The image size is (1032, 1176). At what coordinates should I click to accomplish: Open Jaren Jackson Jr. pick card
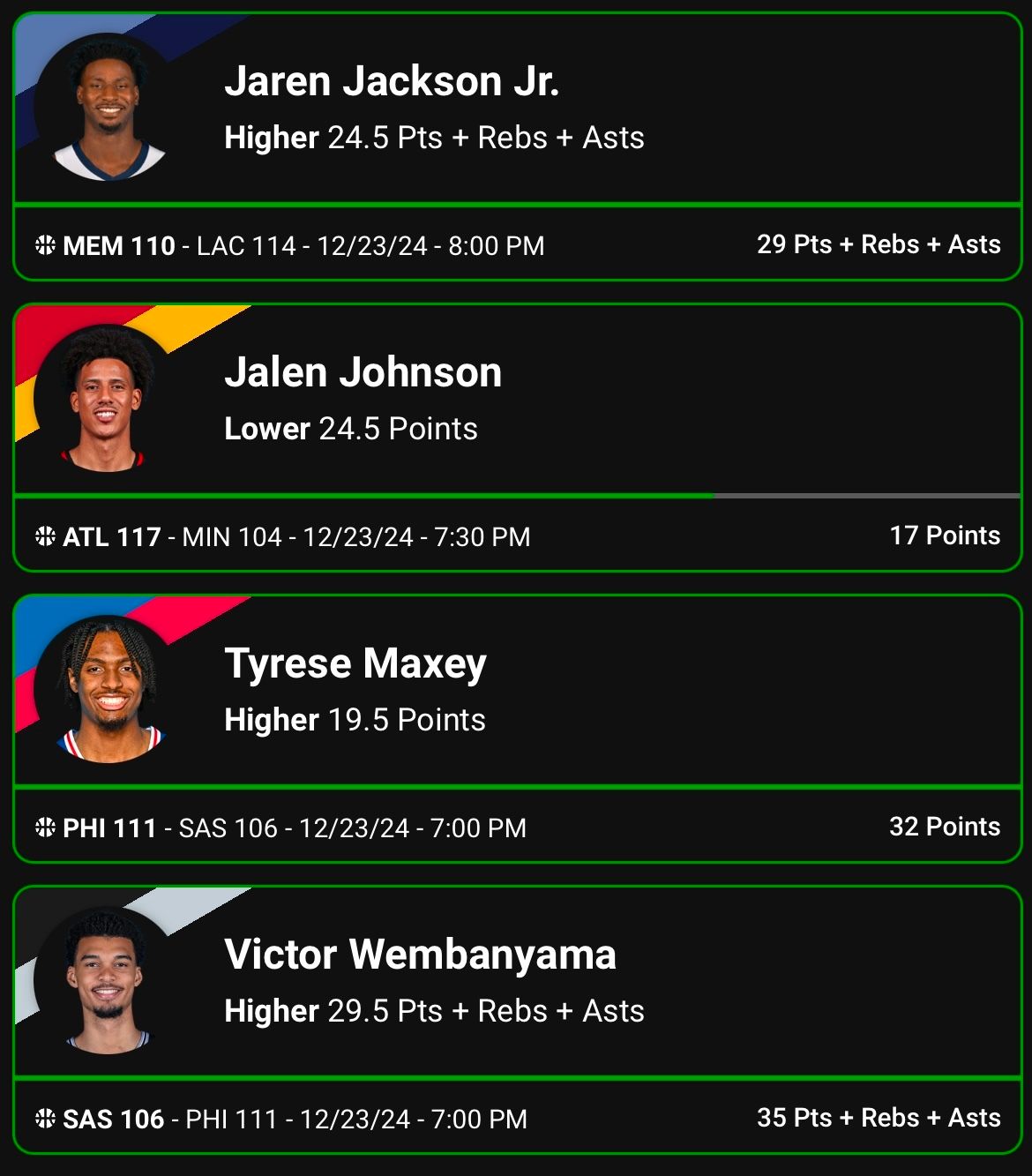pyautogui.click(x=516, y=110)
